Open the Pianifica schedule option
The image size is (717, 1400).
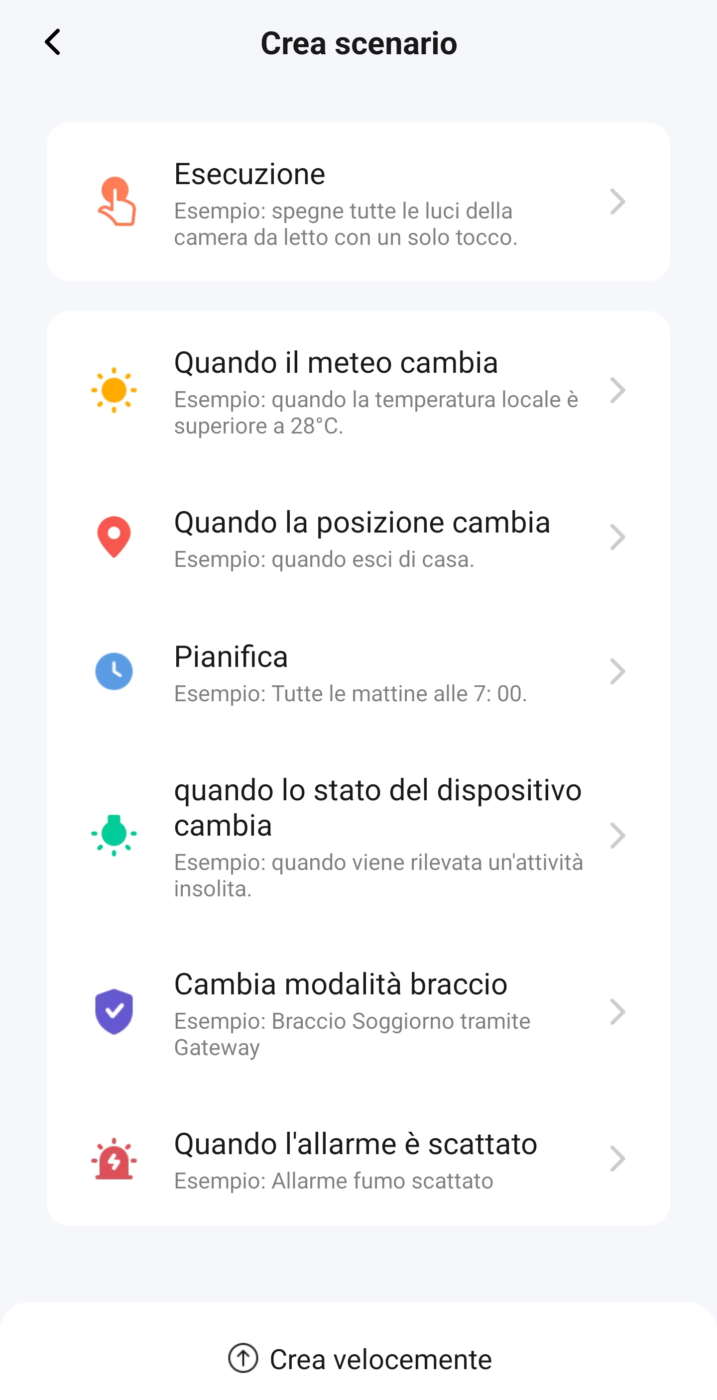point(358,672)
